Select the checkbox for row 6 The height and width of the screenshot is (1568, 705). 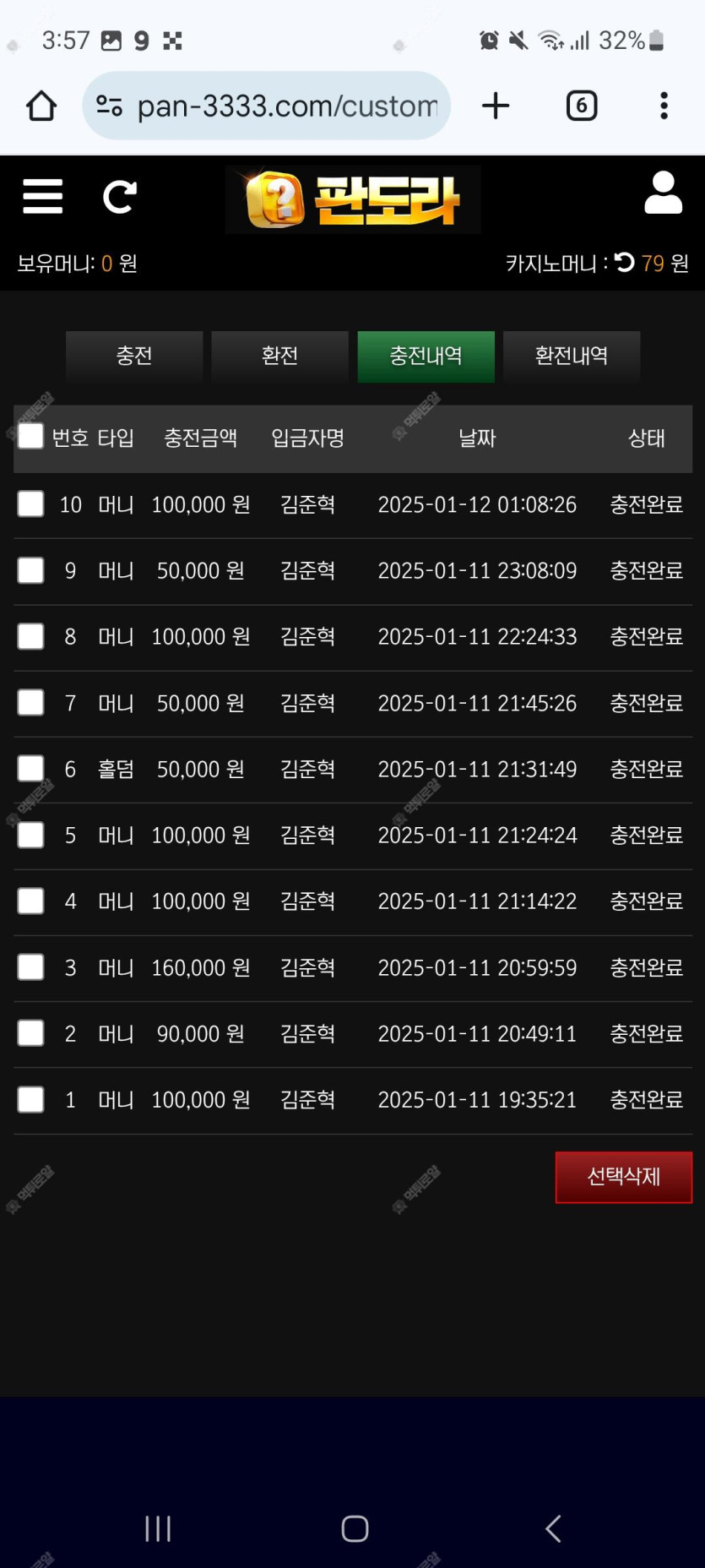(31, 769)
